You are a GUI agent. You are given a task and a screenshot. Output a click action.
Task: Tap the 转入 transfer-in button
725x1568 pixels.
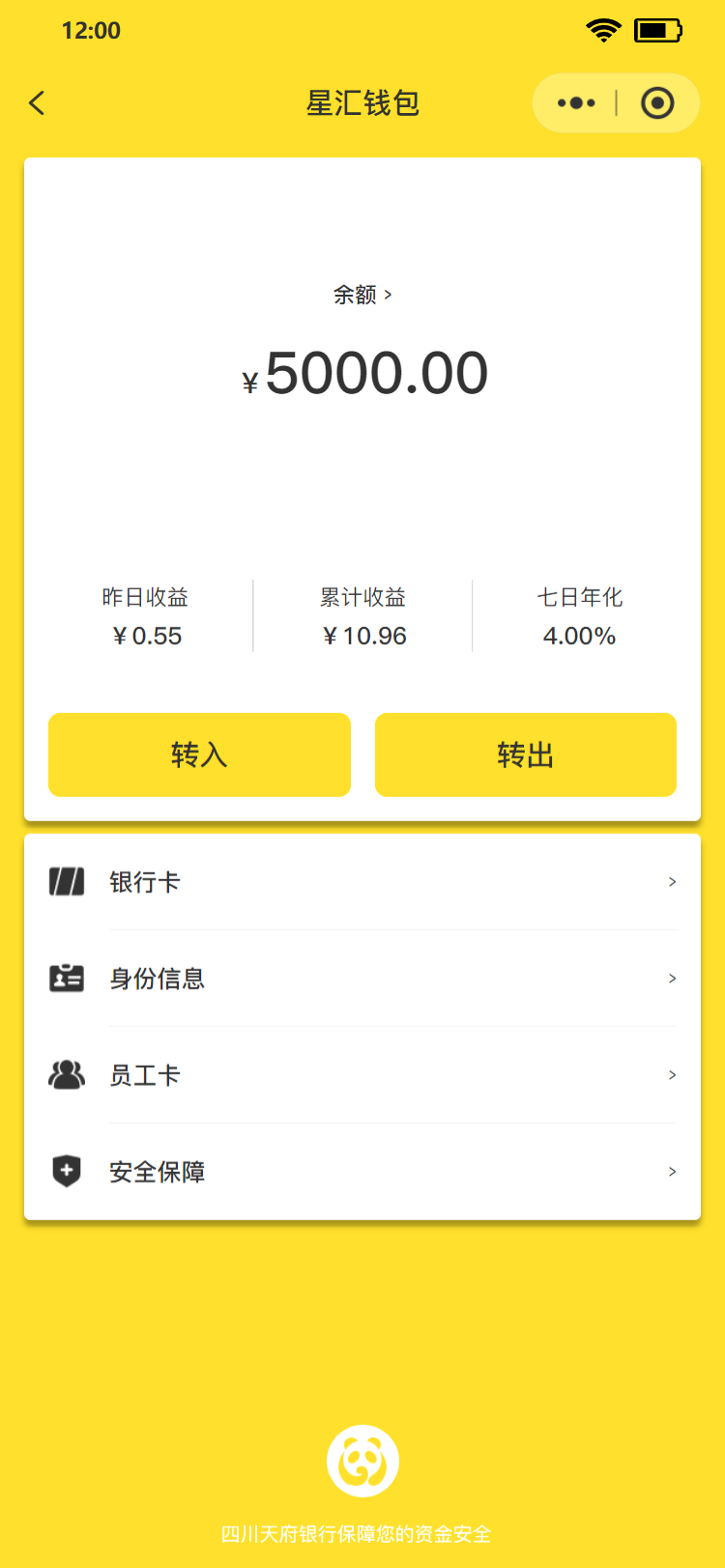(199, 755)
